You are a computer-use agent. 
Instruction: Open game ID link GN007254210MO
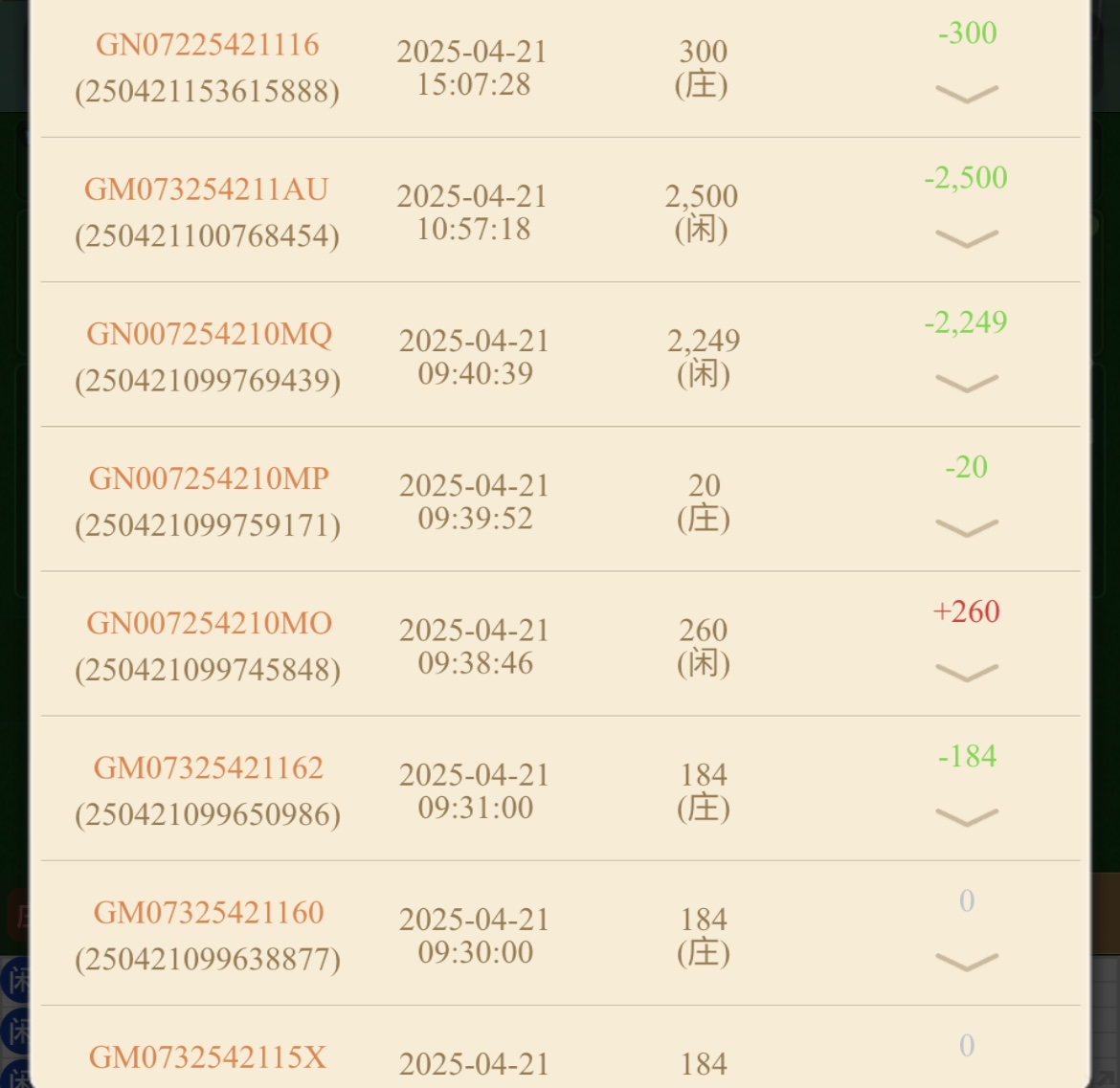tap(209, 624)
